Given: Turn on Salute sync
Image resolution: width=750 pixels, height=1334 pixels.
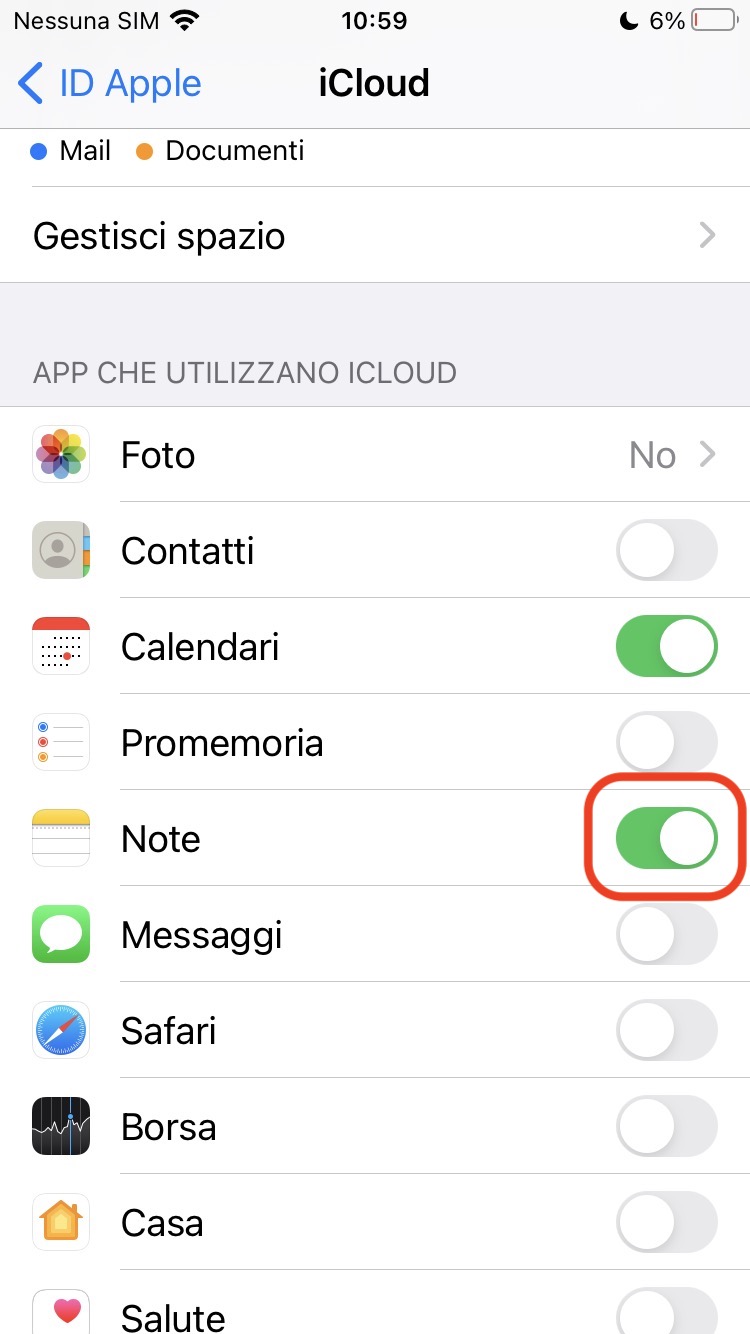Looking at the screenshot, I should [666, 1314].
